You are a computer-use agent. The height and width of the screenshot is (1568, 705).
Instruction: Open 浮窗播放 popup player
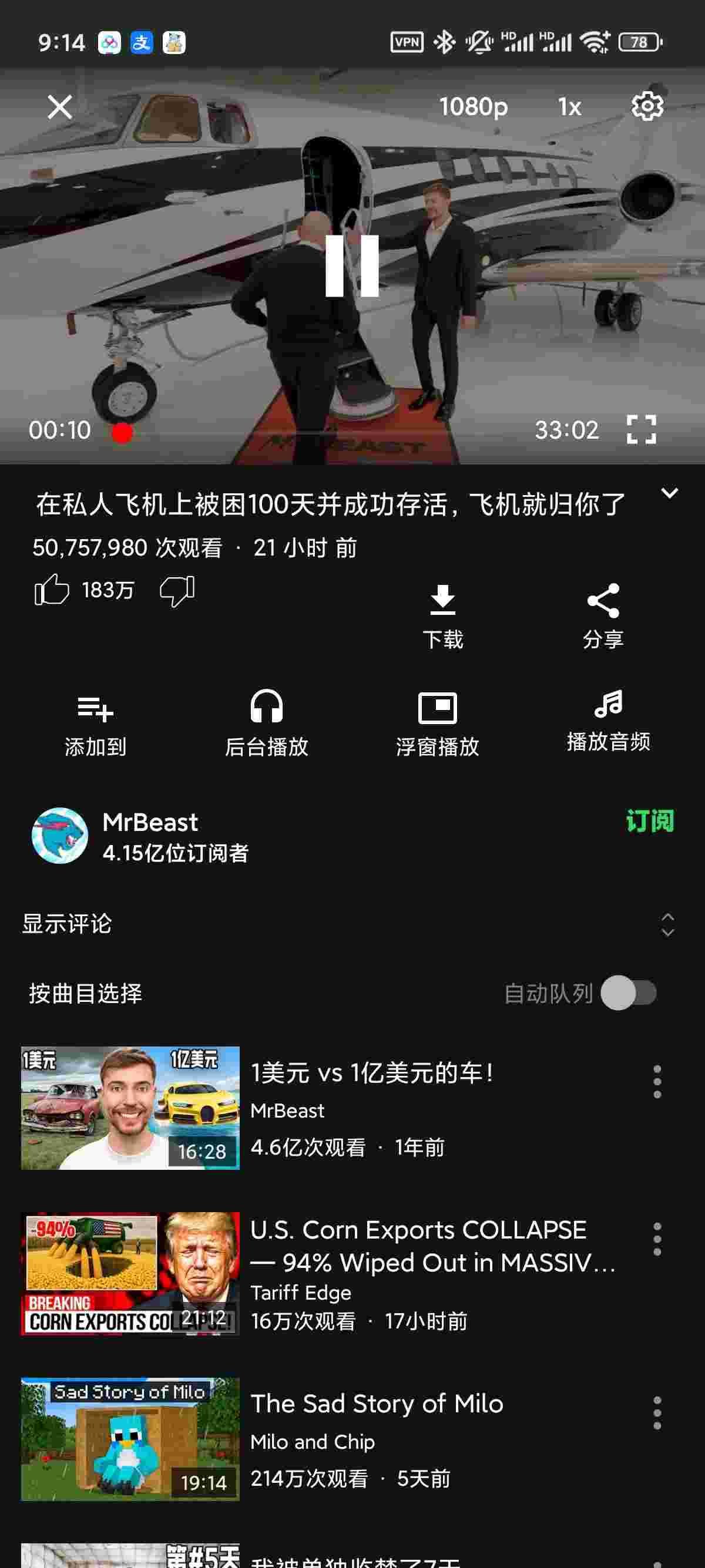pos(437,723)
